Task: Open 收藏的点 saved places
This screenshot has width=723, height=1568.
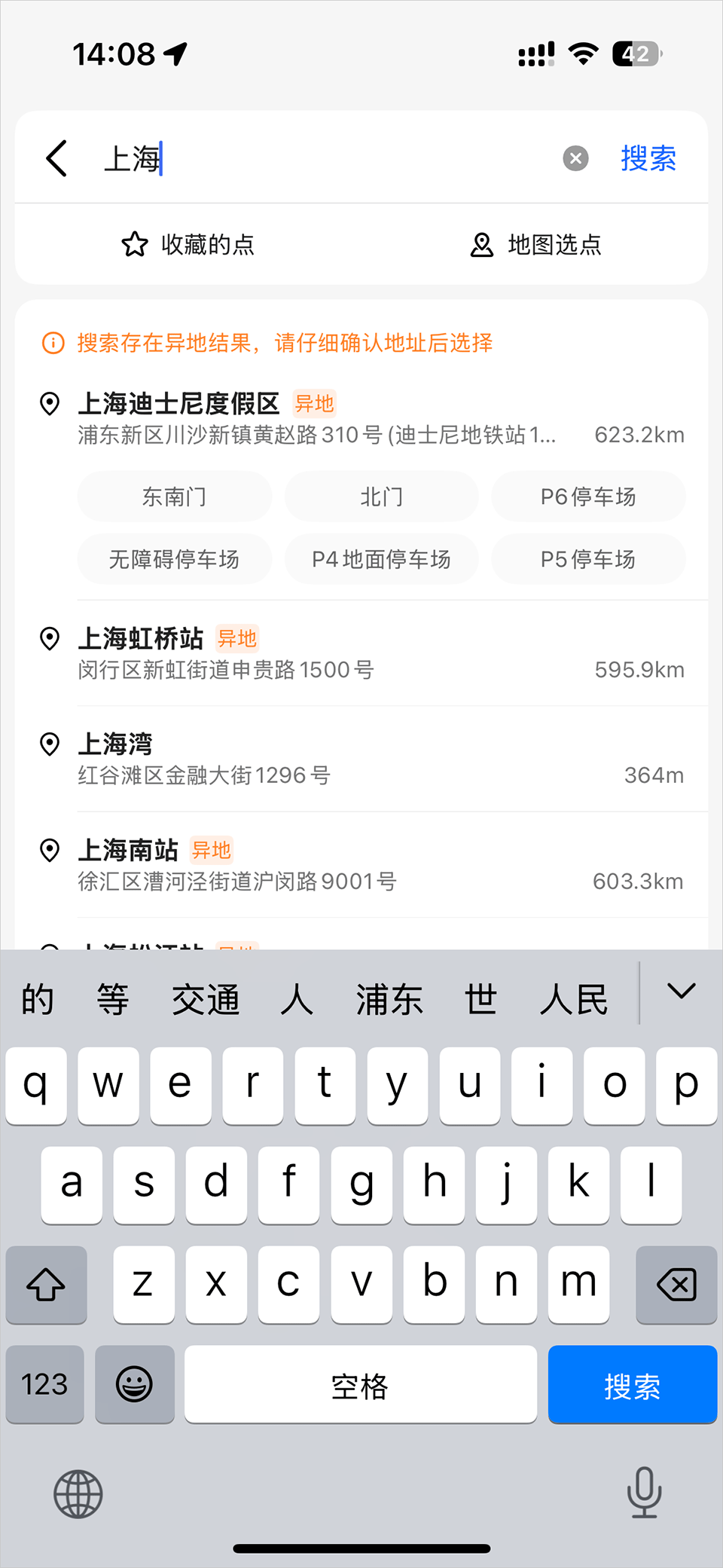Action: point(188,244)
